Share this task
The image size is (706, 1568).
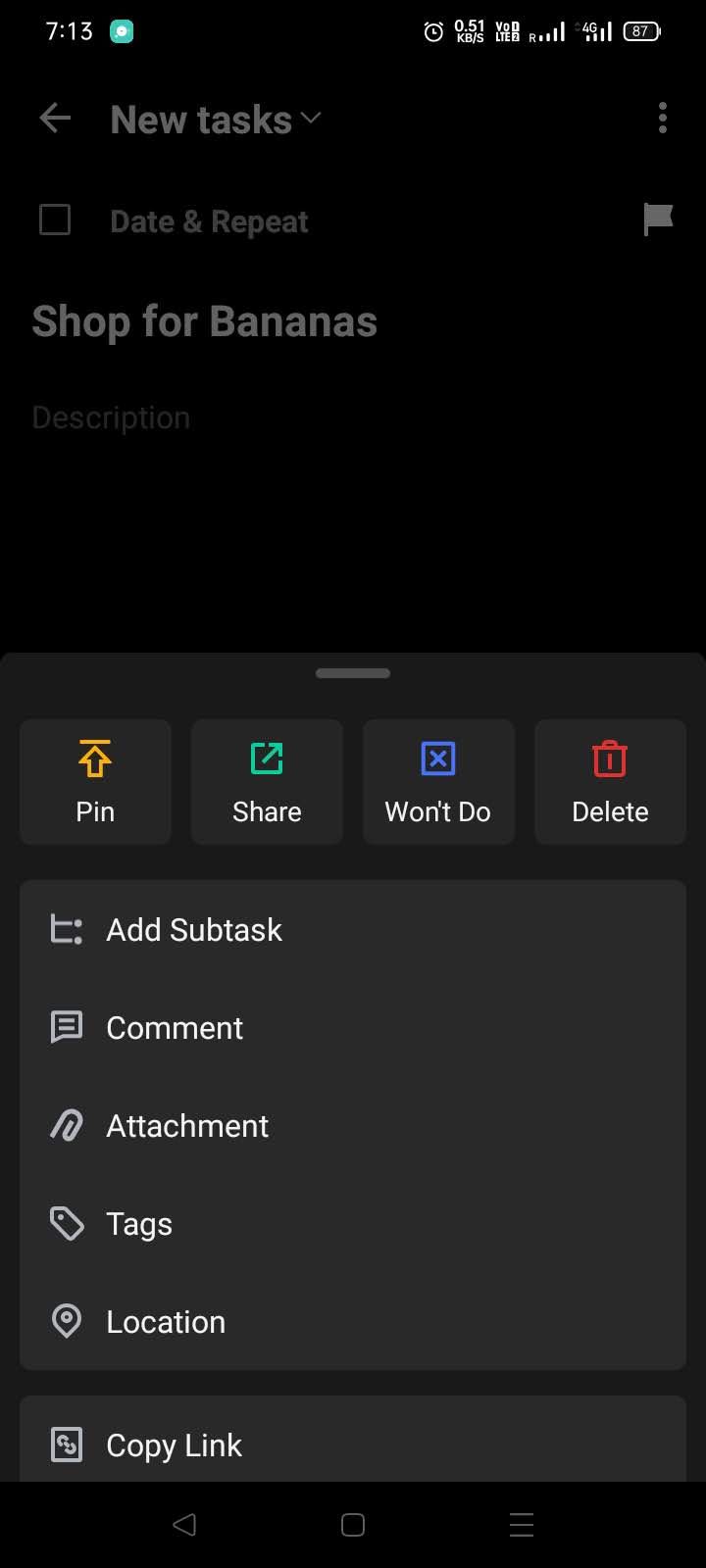tap(267, 782)
